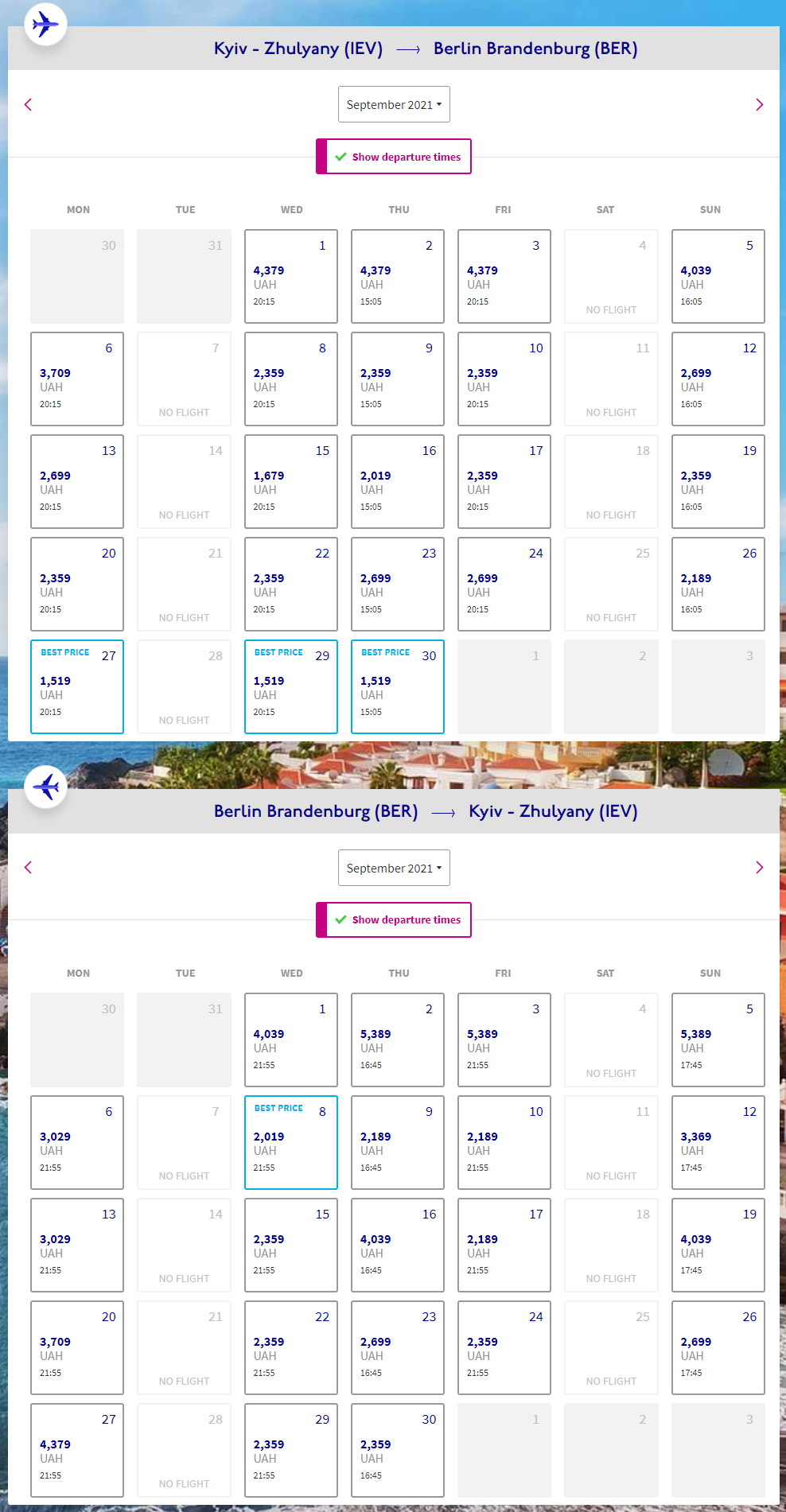Pick return September 12 fare 3,369 UAH
Screen dimensions: 786x1512
(718, 1142)
